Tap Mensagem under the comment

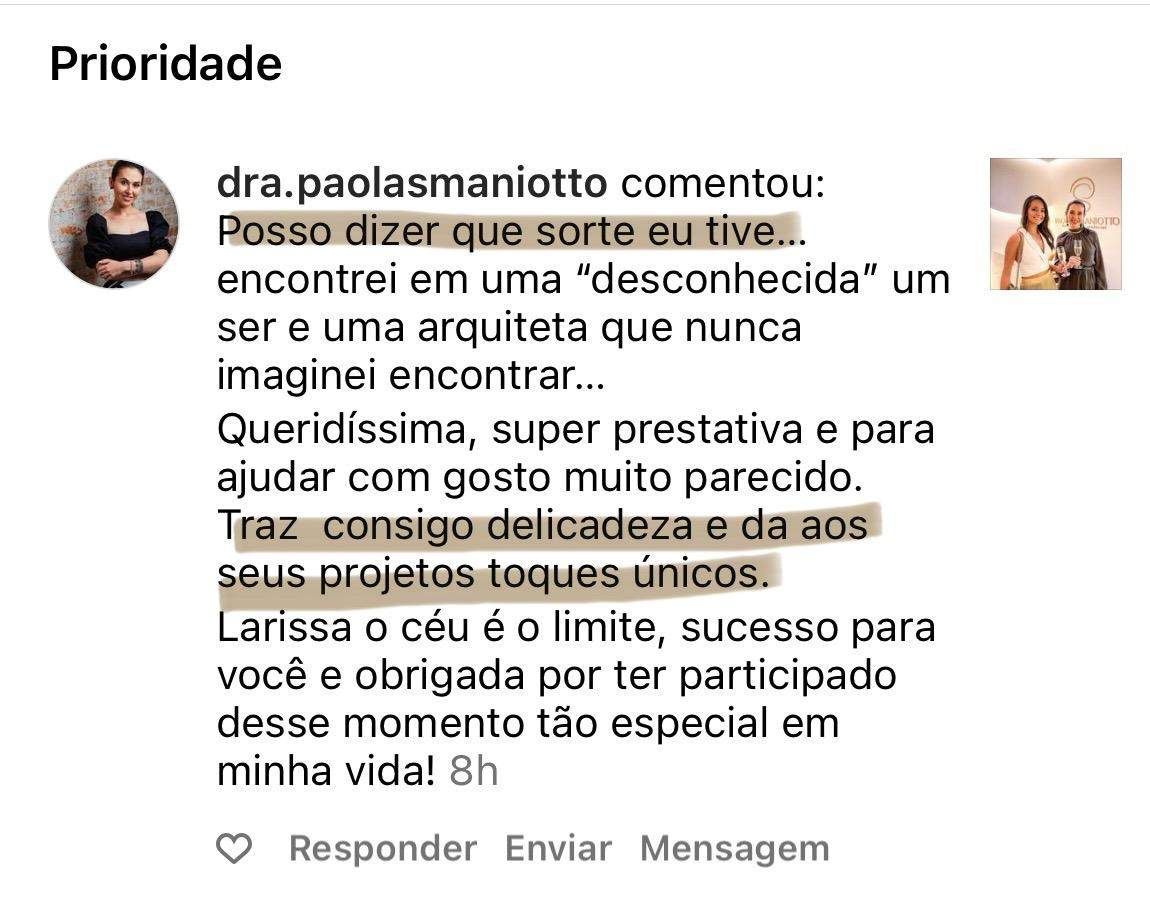click(735, 849)
